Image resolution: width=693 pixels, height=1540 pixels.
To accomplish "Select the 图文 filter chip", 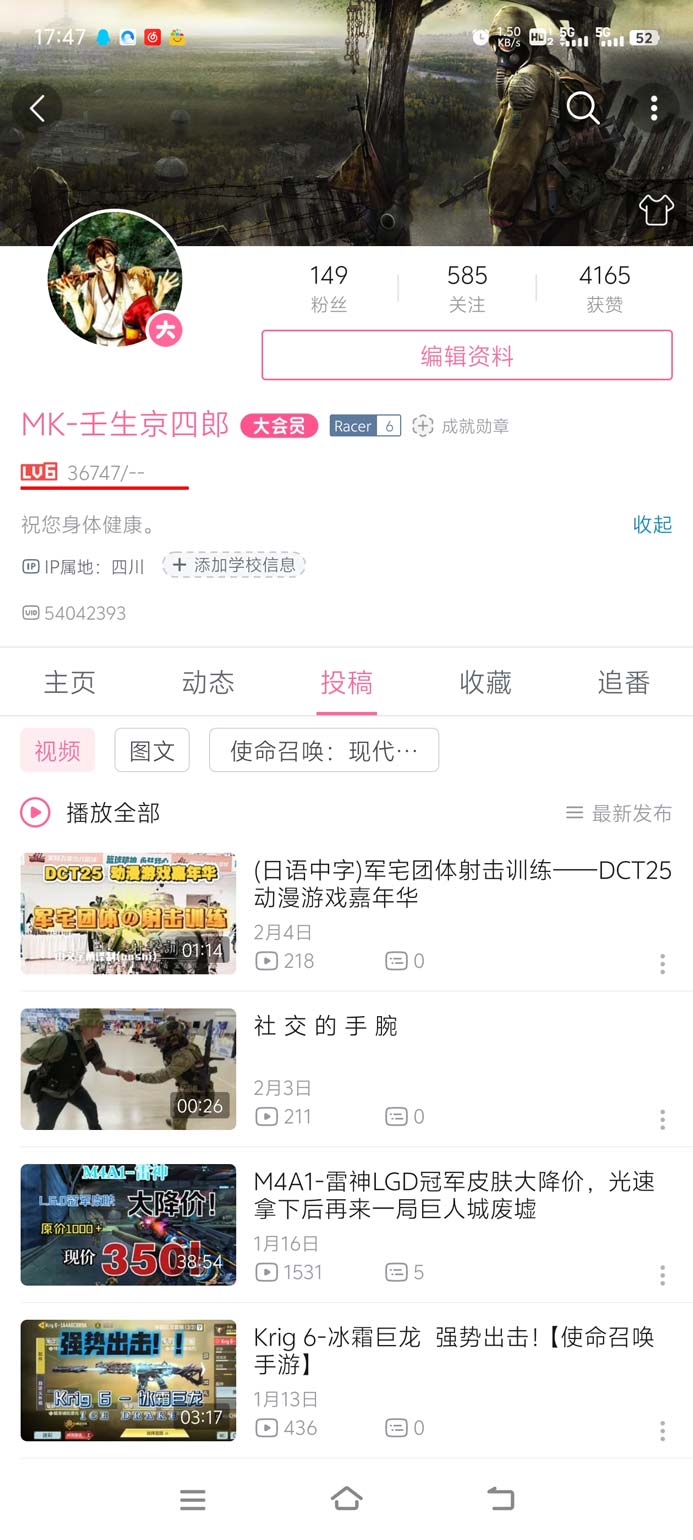I will coord(152,751).
